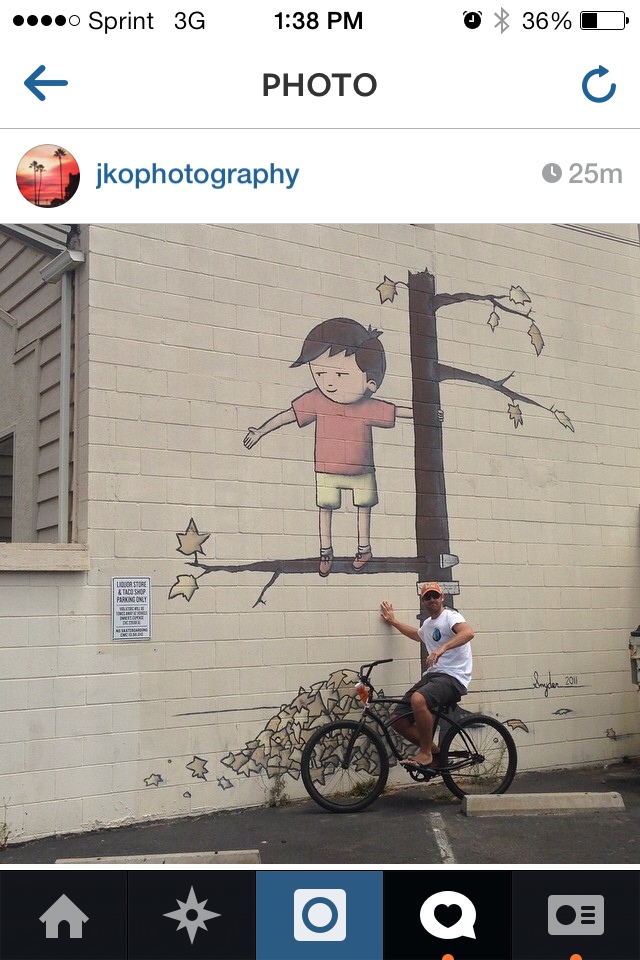Tap the mural photo post
This screenshot has width=640, height=960.
[320, 543]
